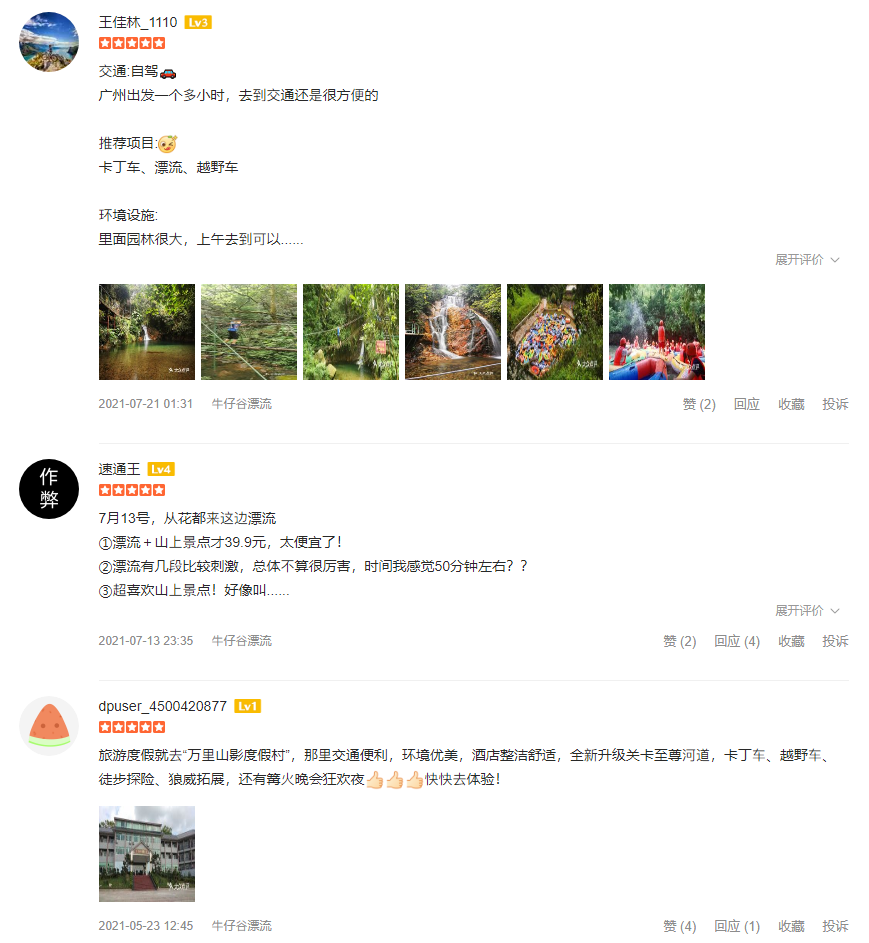The width and height of the screenshot is (869, 943).
Task: Open replies on 速通王's review
Action: click(736, 641)
